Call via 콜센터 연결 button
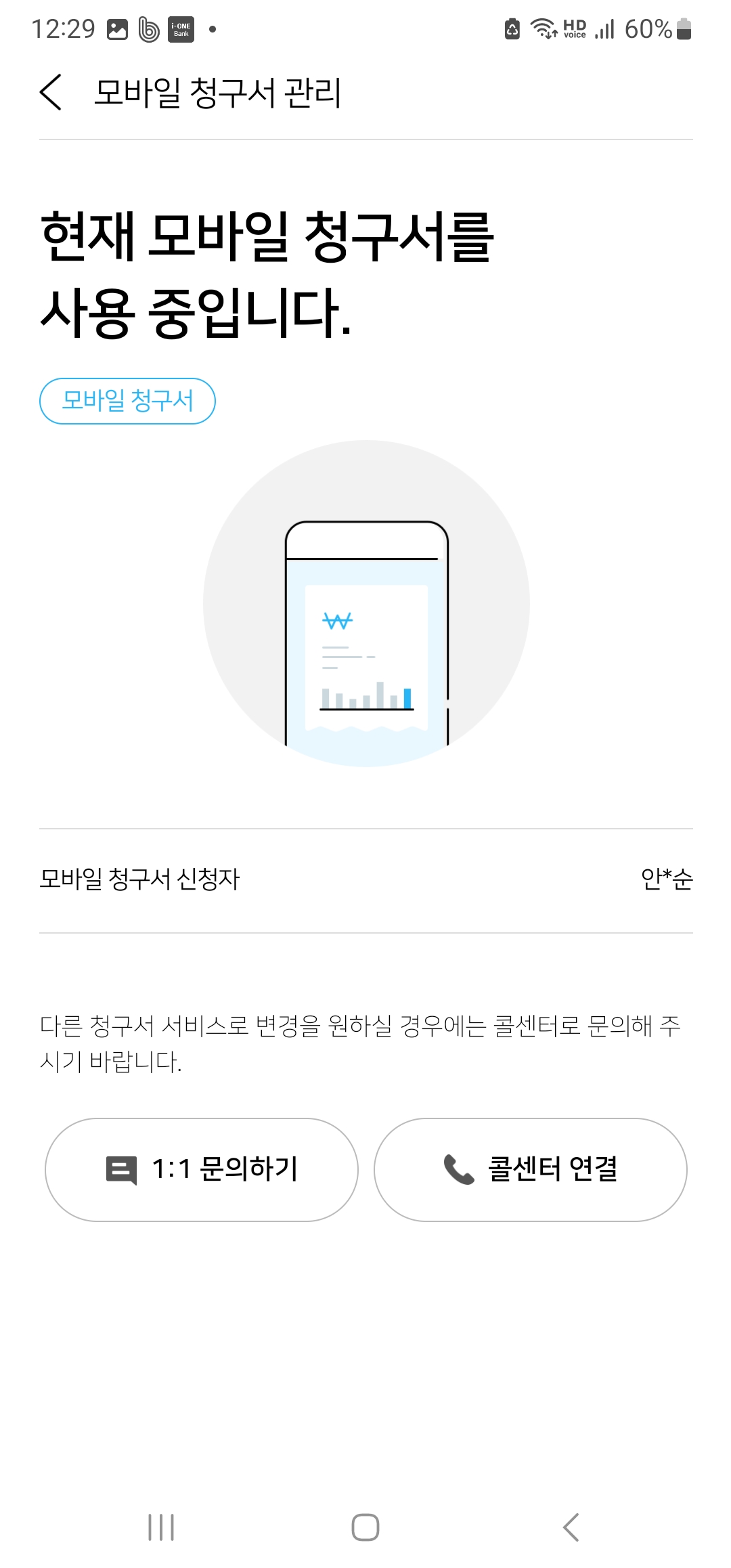This screenshot has height=1568, width=731. (x=531, y=1169)
